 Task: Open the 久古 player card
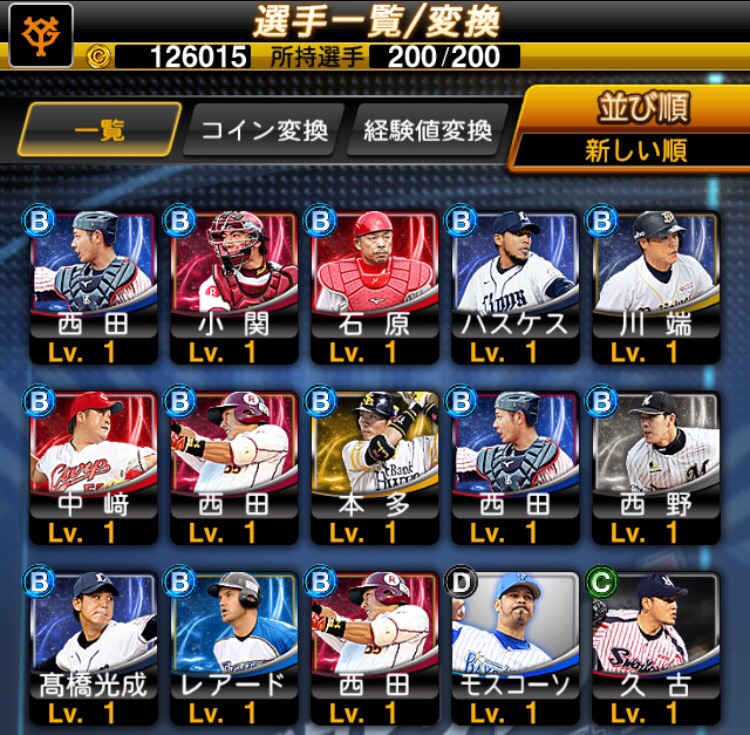coord(656,645)
